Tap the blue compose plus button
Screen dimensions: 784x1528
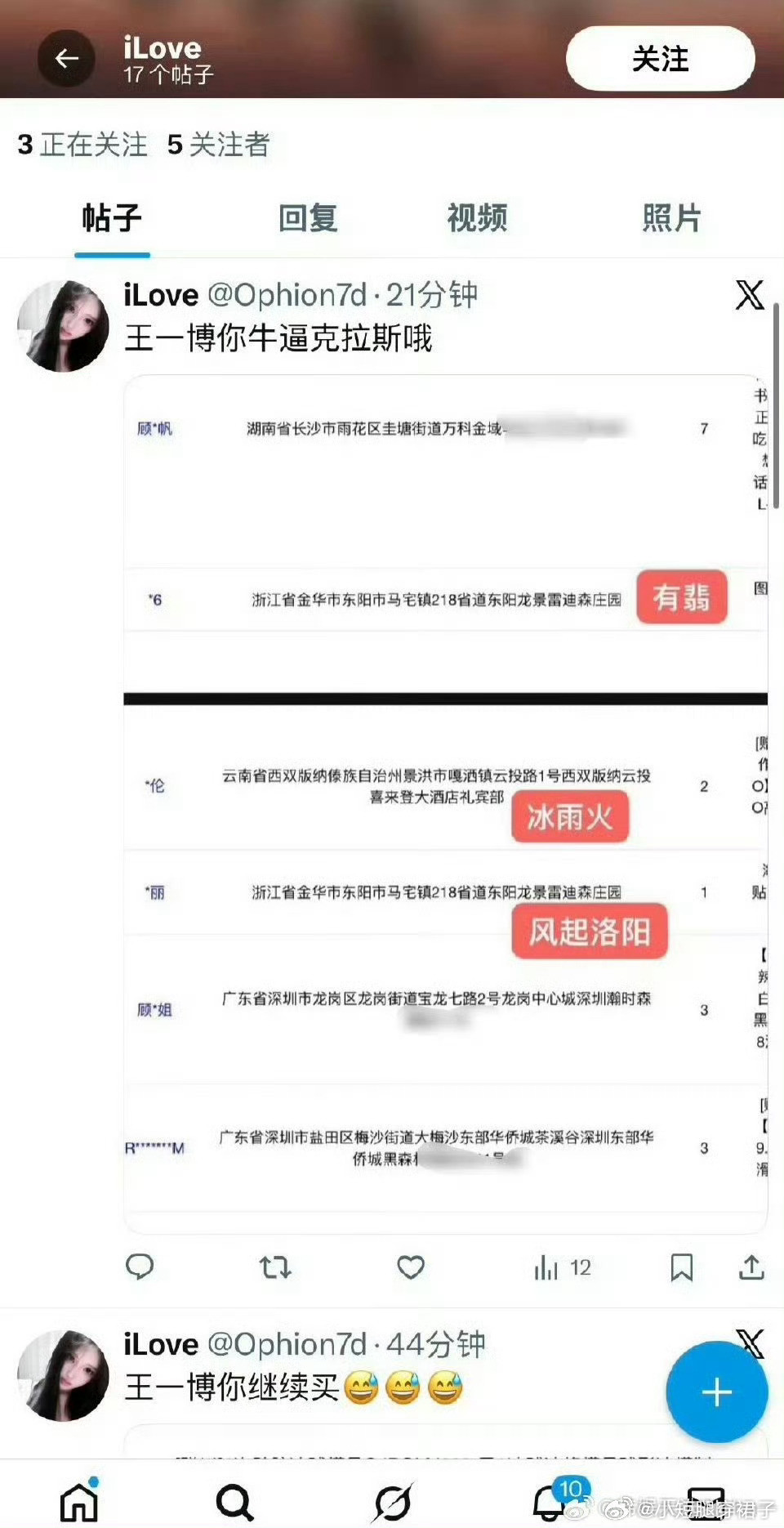point(716,1392)
